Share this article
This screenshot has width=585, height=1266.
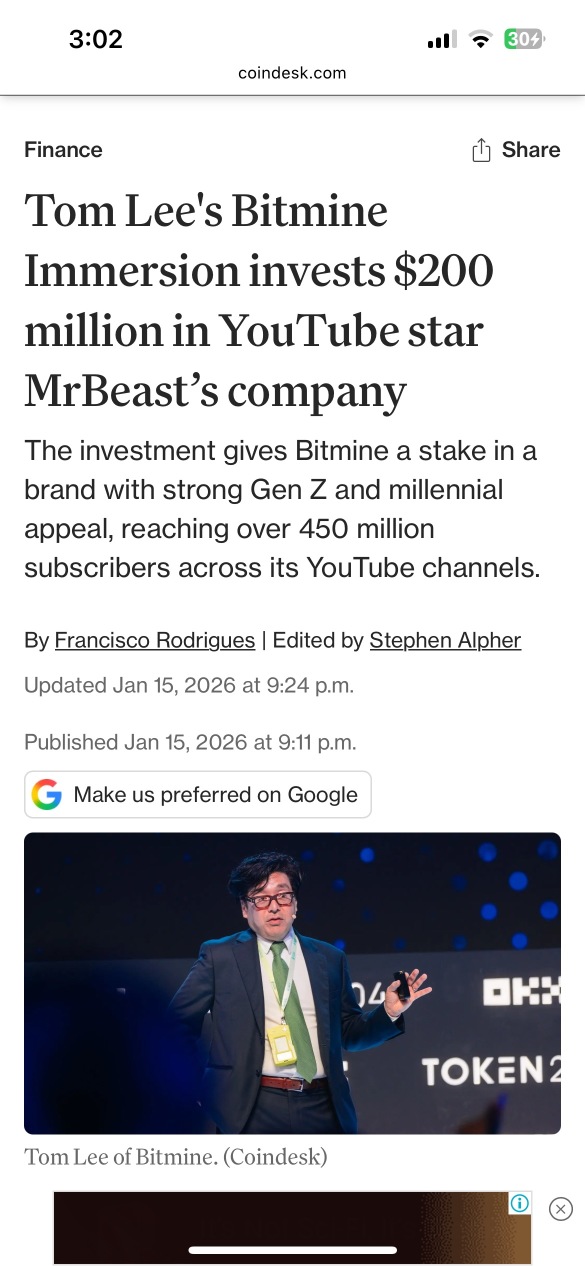click(515, 150)
